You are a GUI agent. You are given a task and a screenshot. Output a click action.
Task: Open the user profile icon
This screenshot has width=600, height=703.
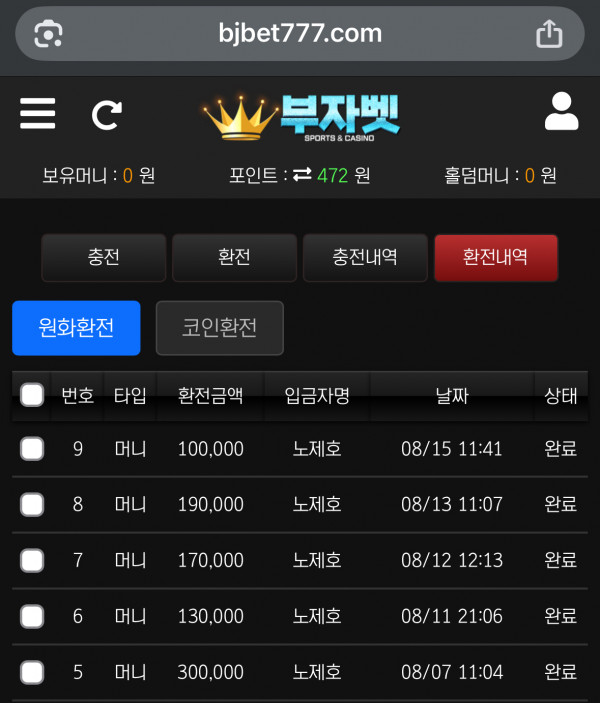pyautogui.click(x=561, y=112)
